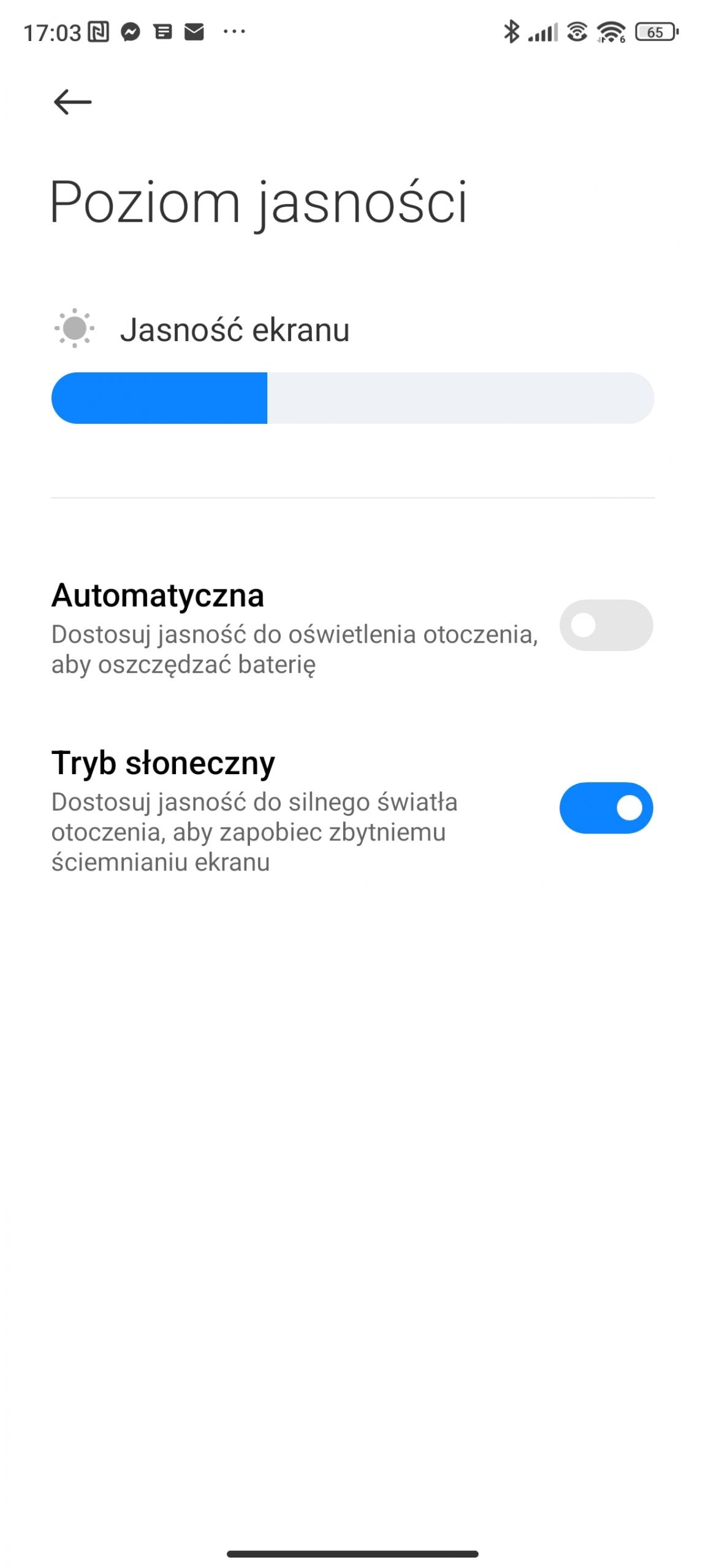This screenshot has height=1568, width=706.
Task: Tap the Jasność ekranu brightness slider
Action: pyautogui.click(x=352, y=398)
